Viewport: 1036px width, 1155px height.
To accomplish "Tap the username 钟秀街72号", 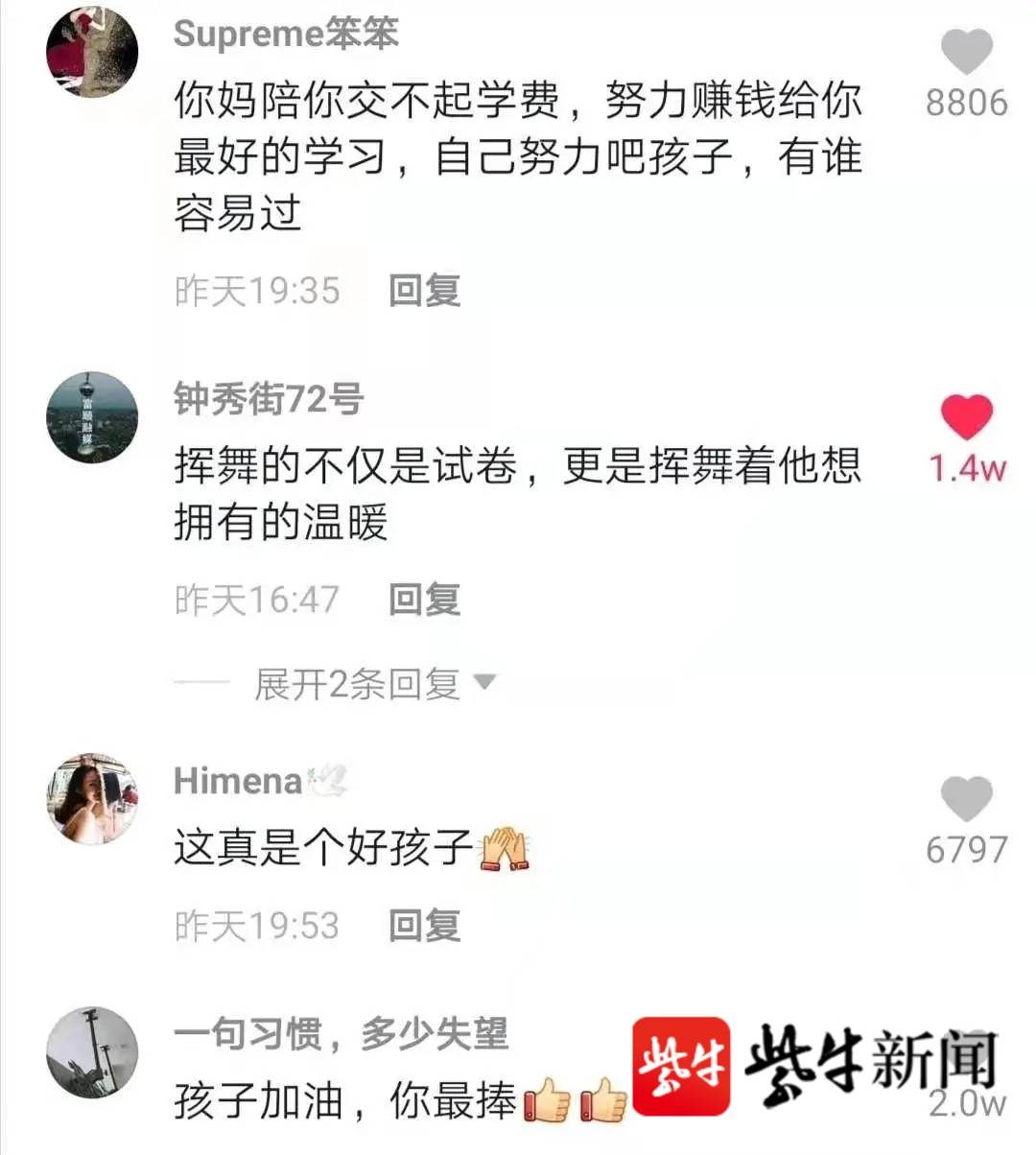I will (x=269, y=398).
